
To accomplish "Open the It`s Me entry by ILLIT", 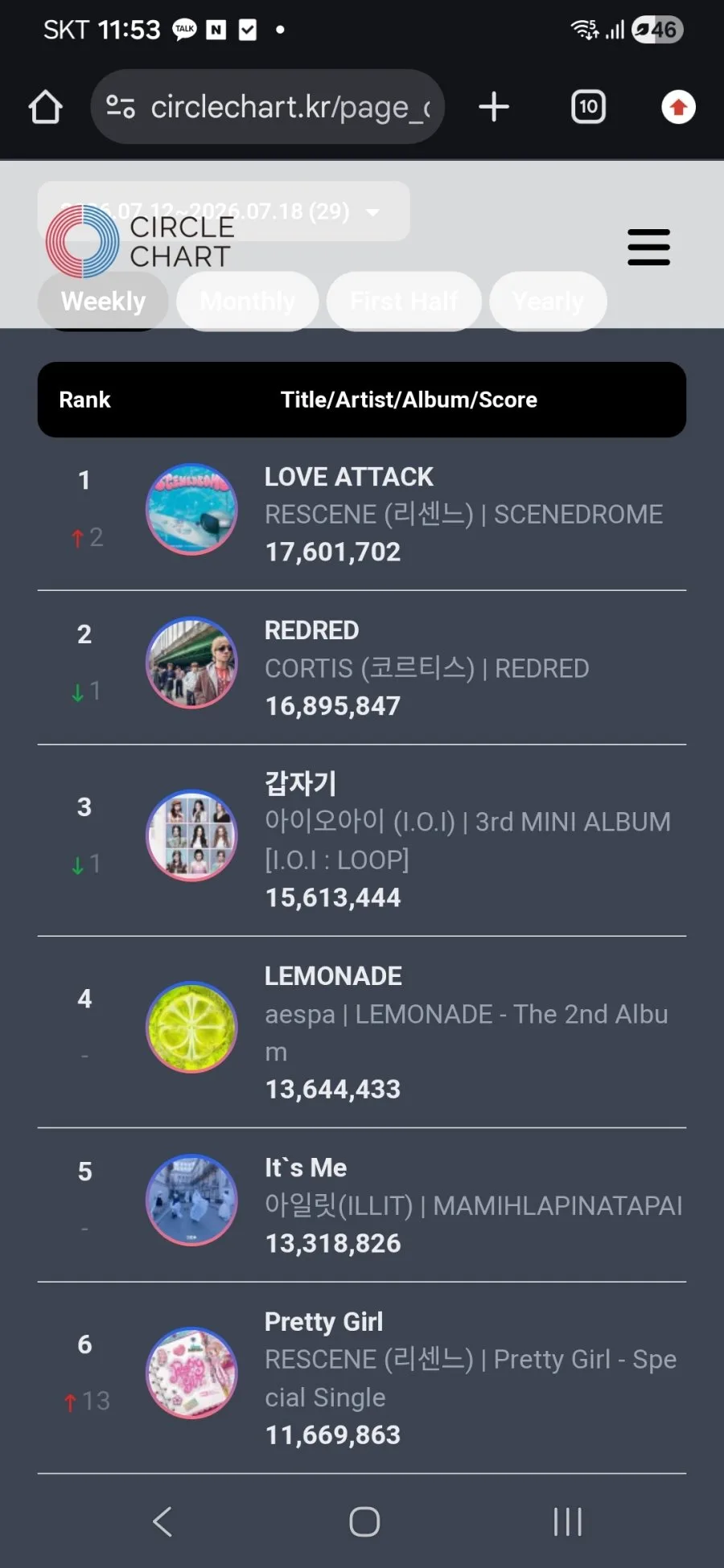I will (362, 1205).
